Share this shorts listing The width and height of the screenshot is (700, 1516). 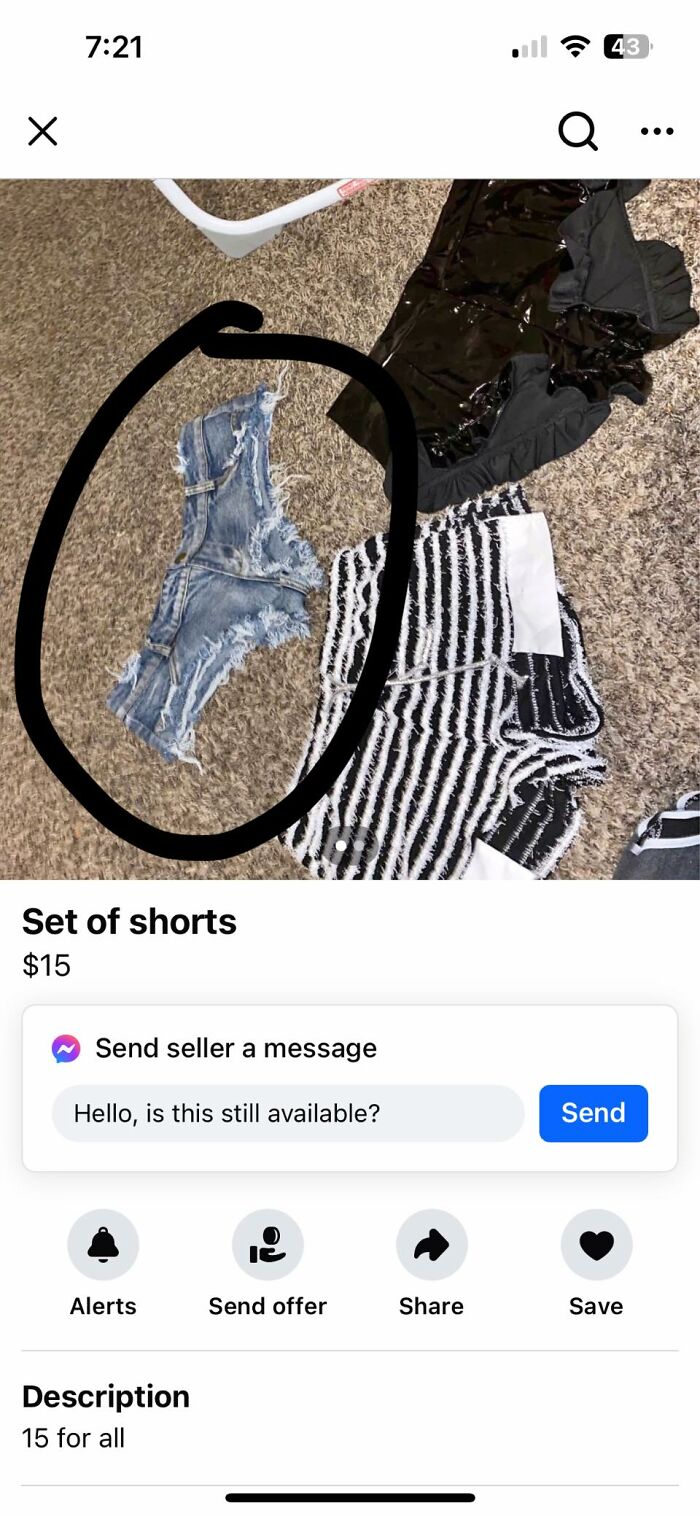click(431, 1245)
